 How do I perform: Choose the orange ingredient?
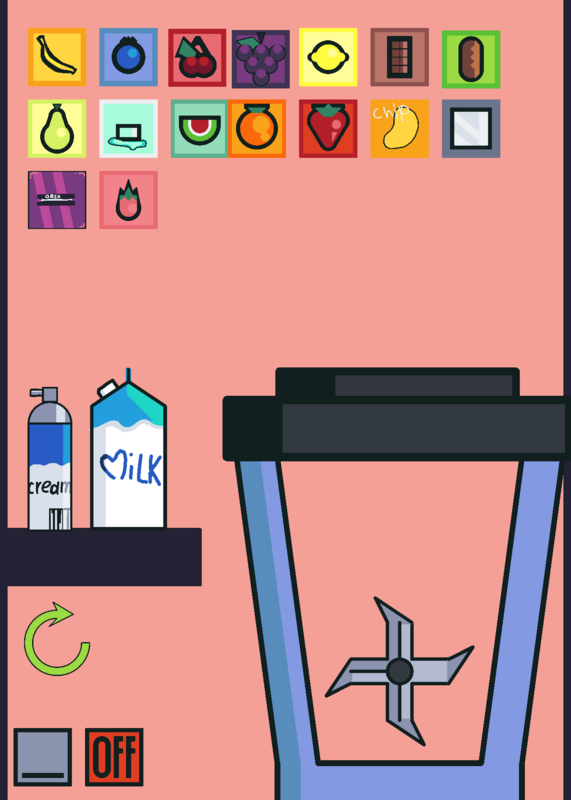click(x=257, y=129)
